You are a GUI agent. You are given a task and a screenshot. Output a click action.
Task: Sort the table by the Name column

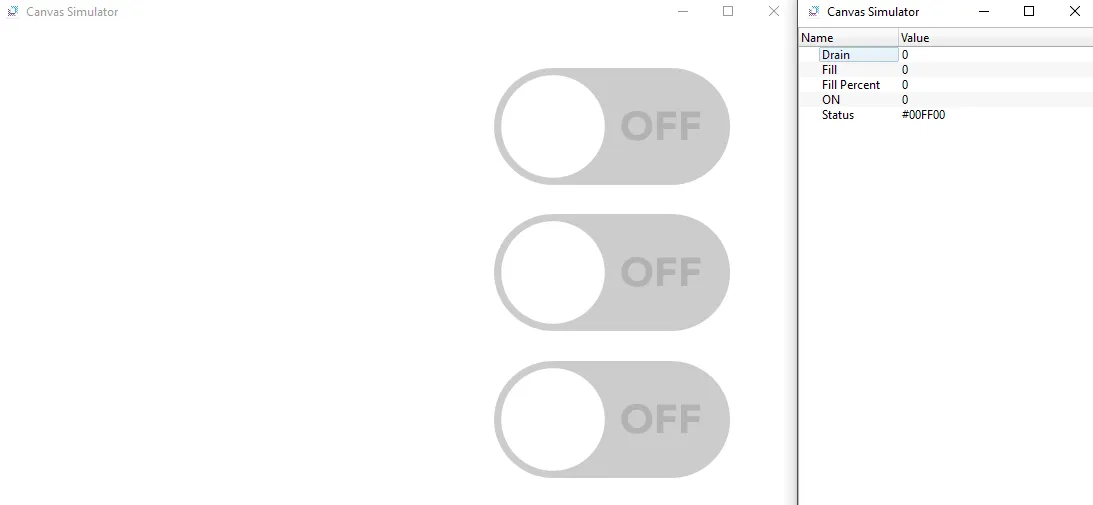tap(848, 38)
